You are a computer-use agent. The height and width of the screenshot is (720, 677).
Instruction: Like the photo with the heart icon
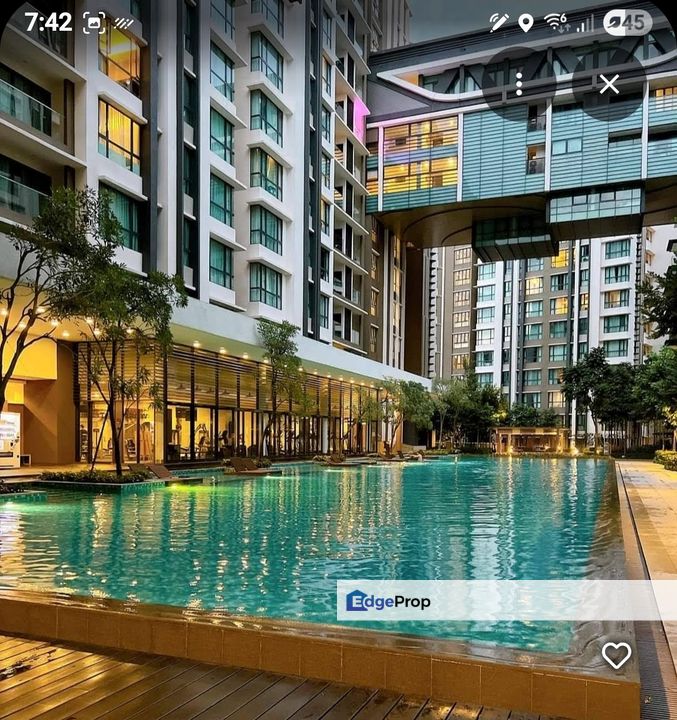coord(616,655)
